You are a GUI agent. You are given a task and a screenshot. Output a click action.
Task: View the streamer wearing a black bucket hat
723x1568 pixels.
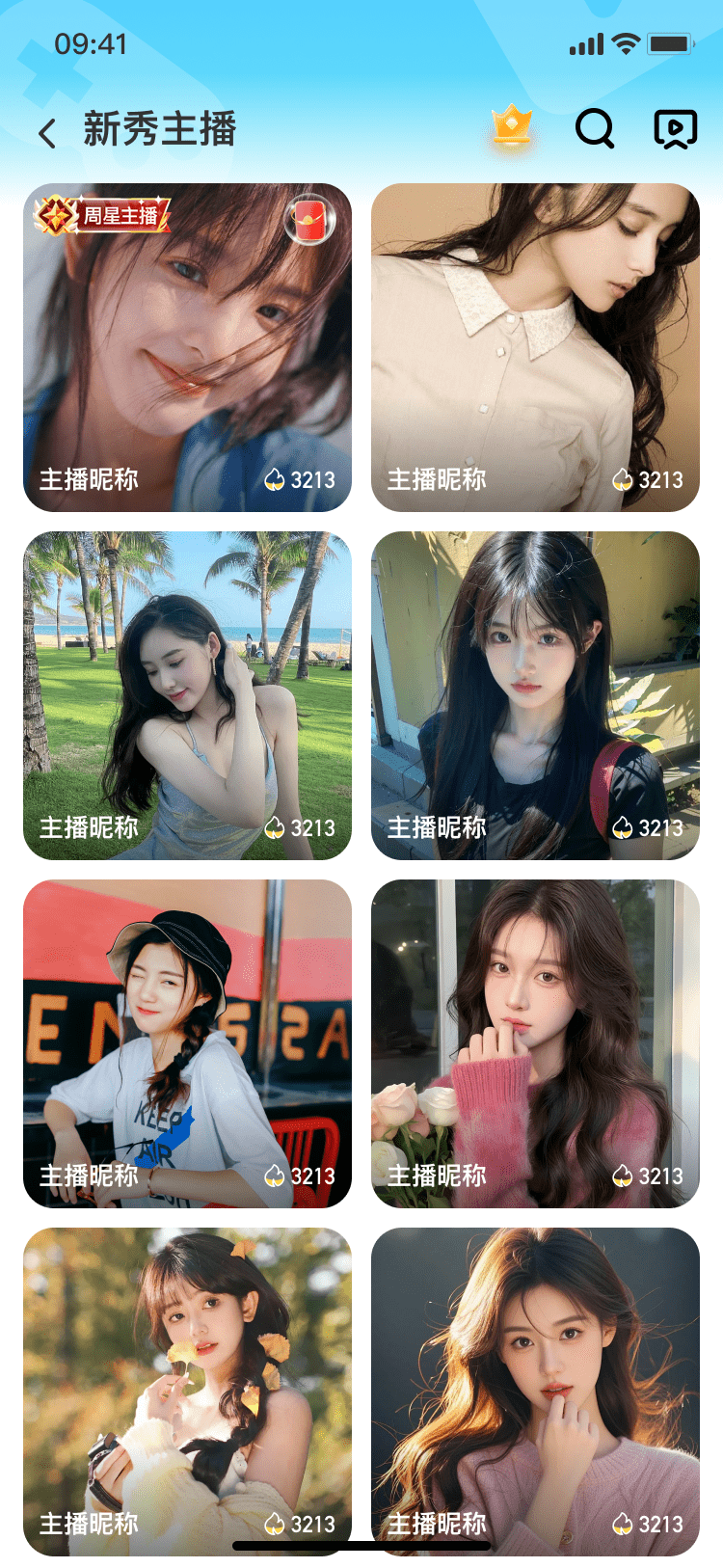click(187, 1043)
